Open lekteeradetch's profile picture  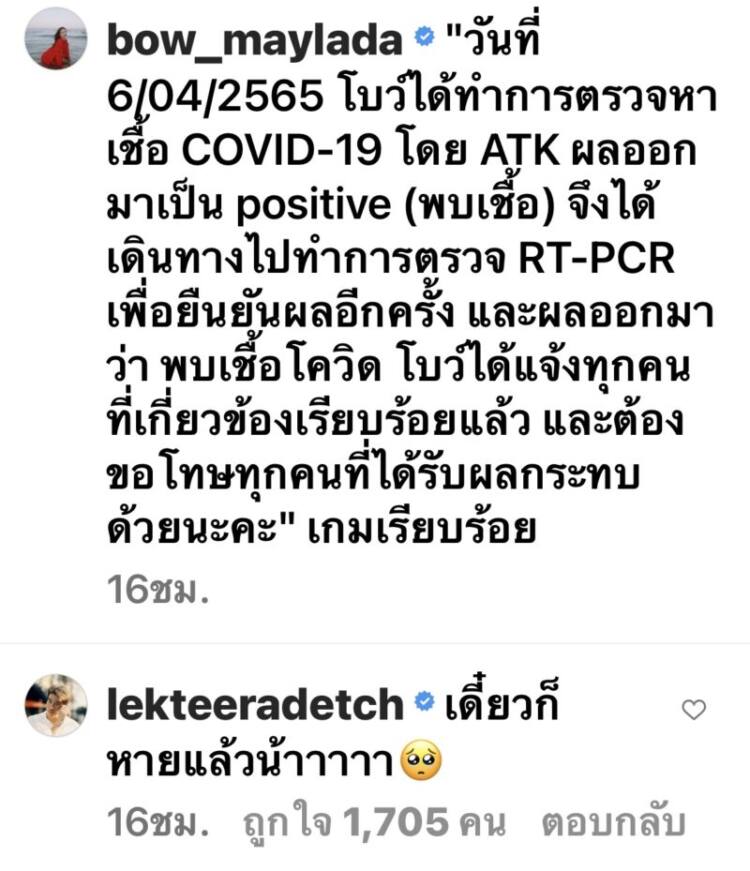pyautogui.click(x=54, y=705)
